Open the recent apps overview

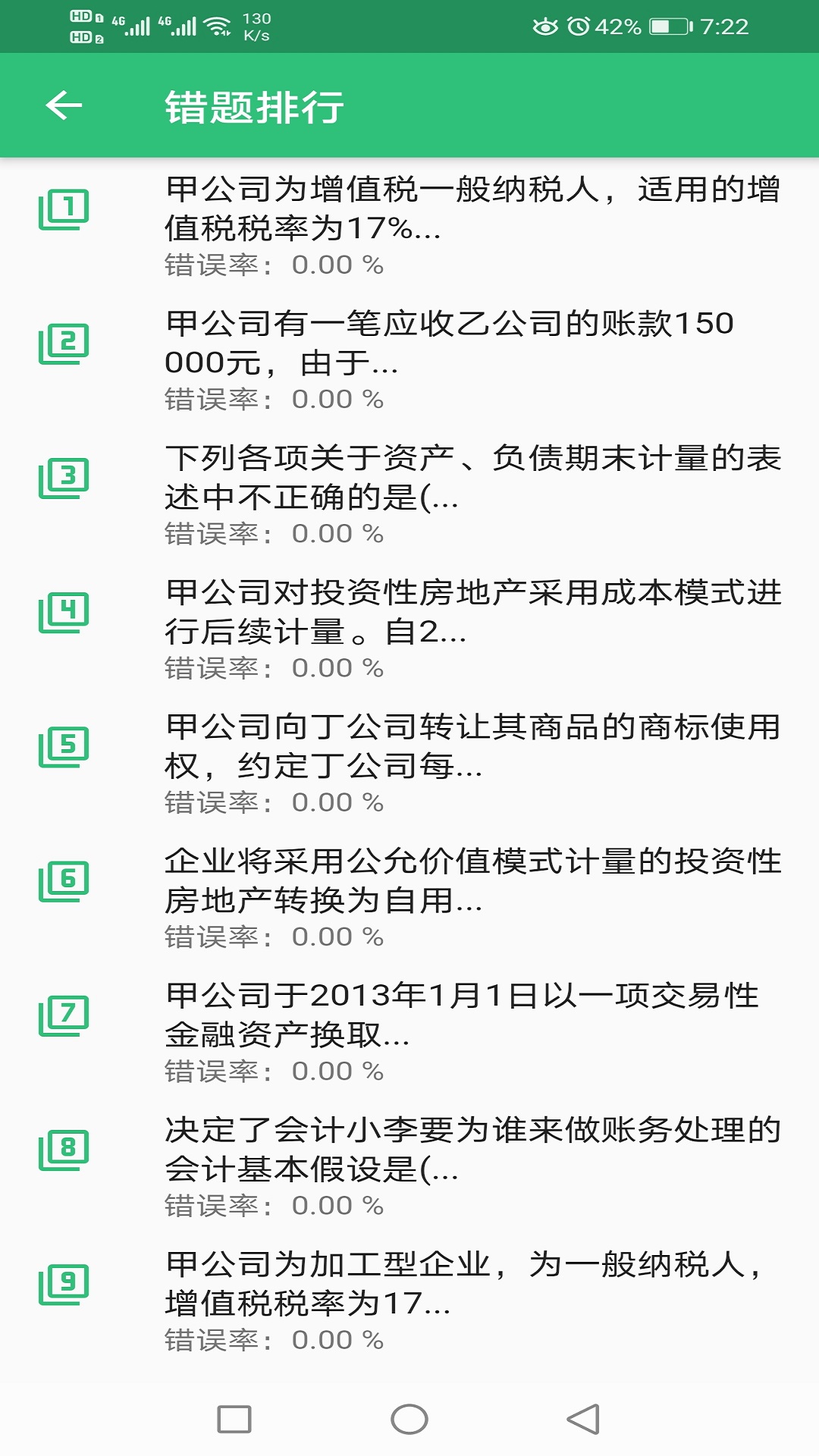234,1420
